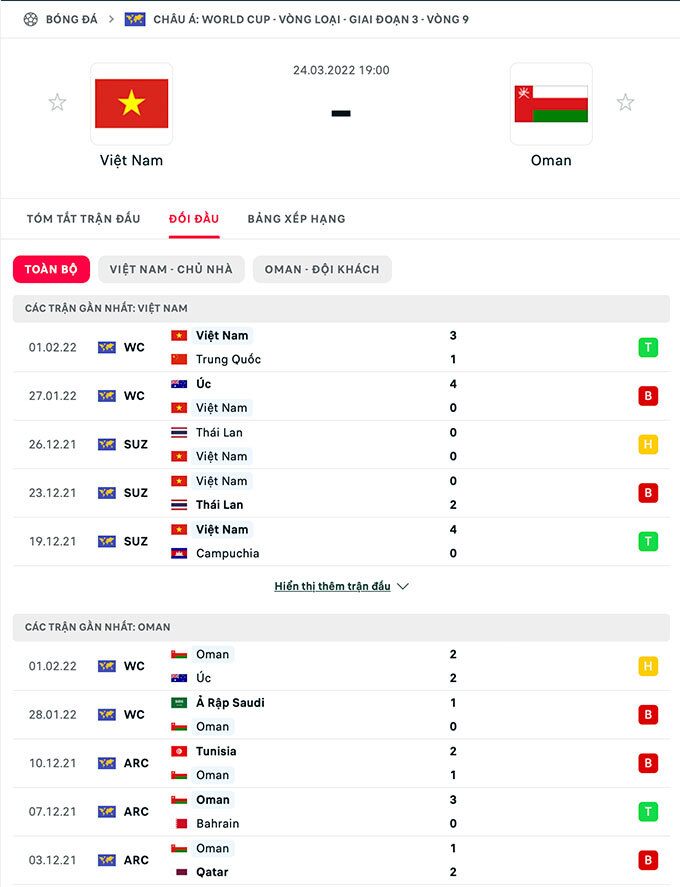Select the Đối đầu tab
The width and height of the screenshot is (680, 887).
coord(194,218)
